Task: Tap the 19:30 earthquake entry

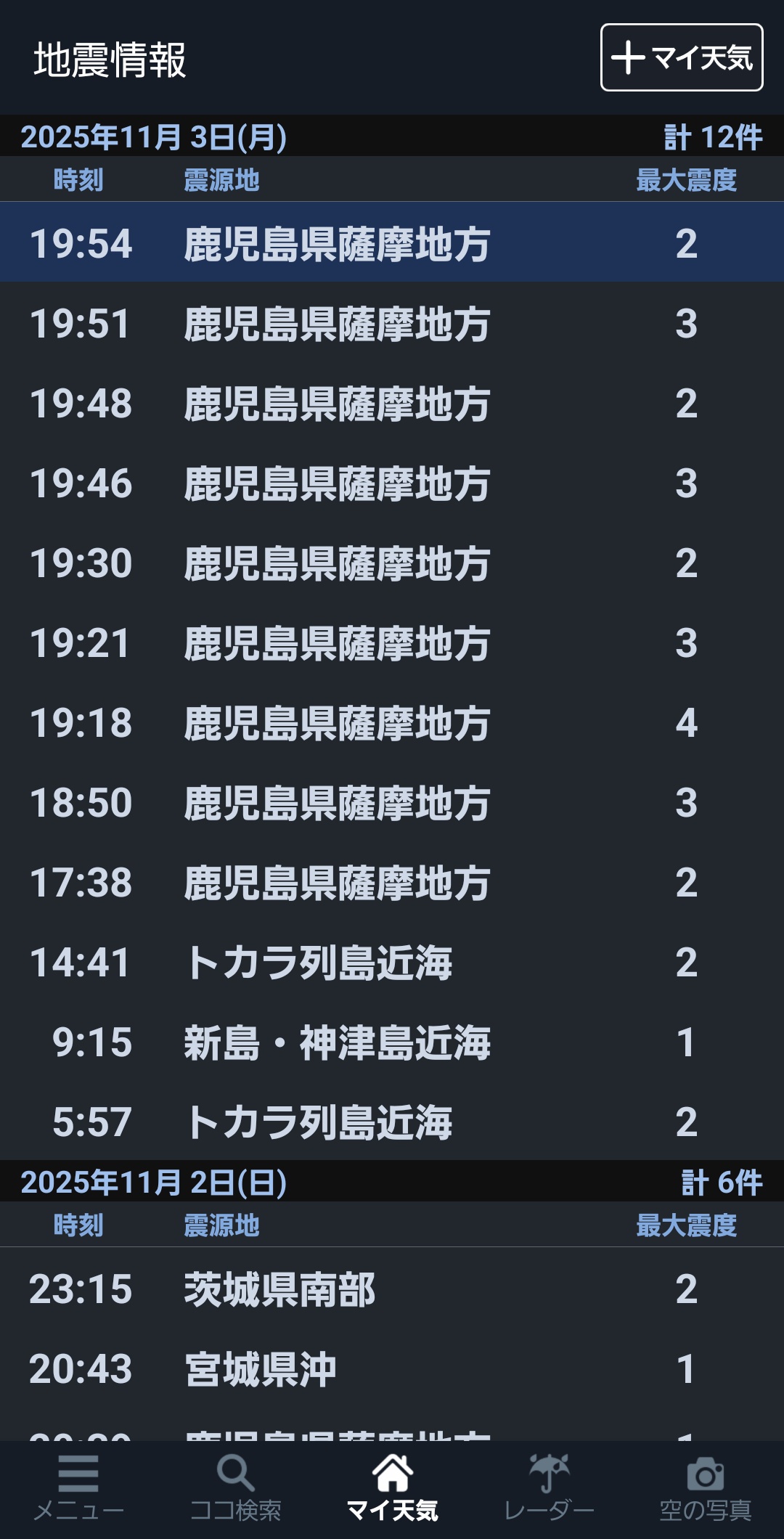Action: tap(392, 562)
